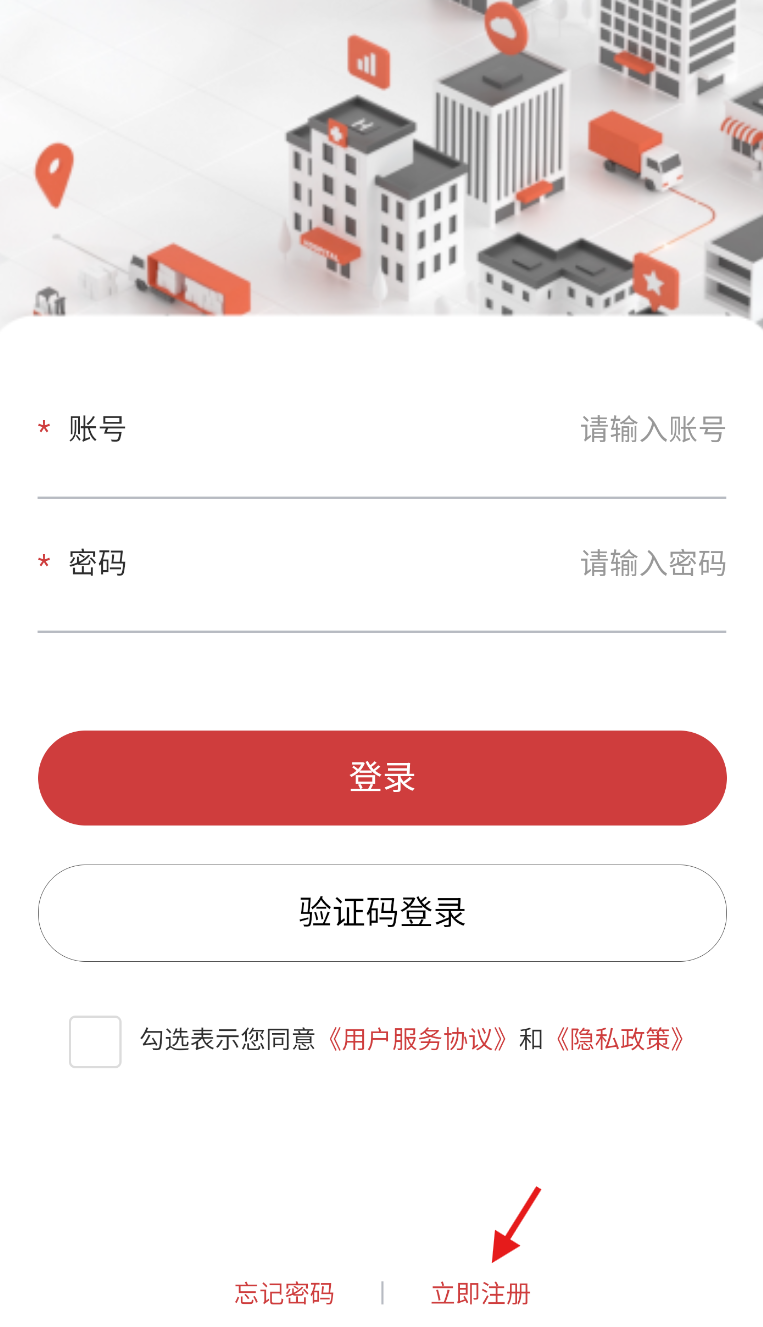Choose 验证码登录 verification code login
763x1327 pixels.
tap(382, 913)
